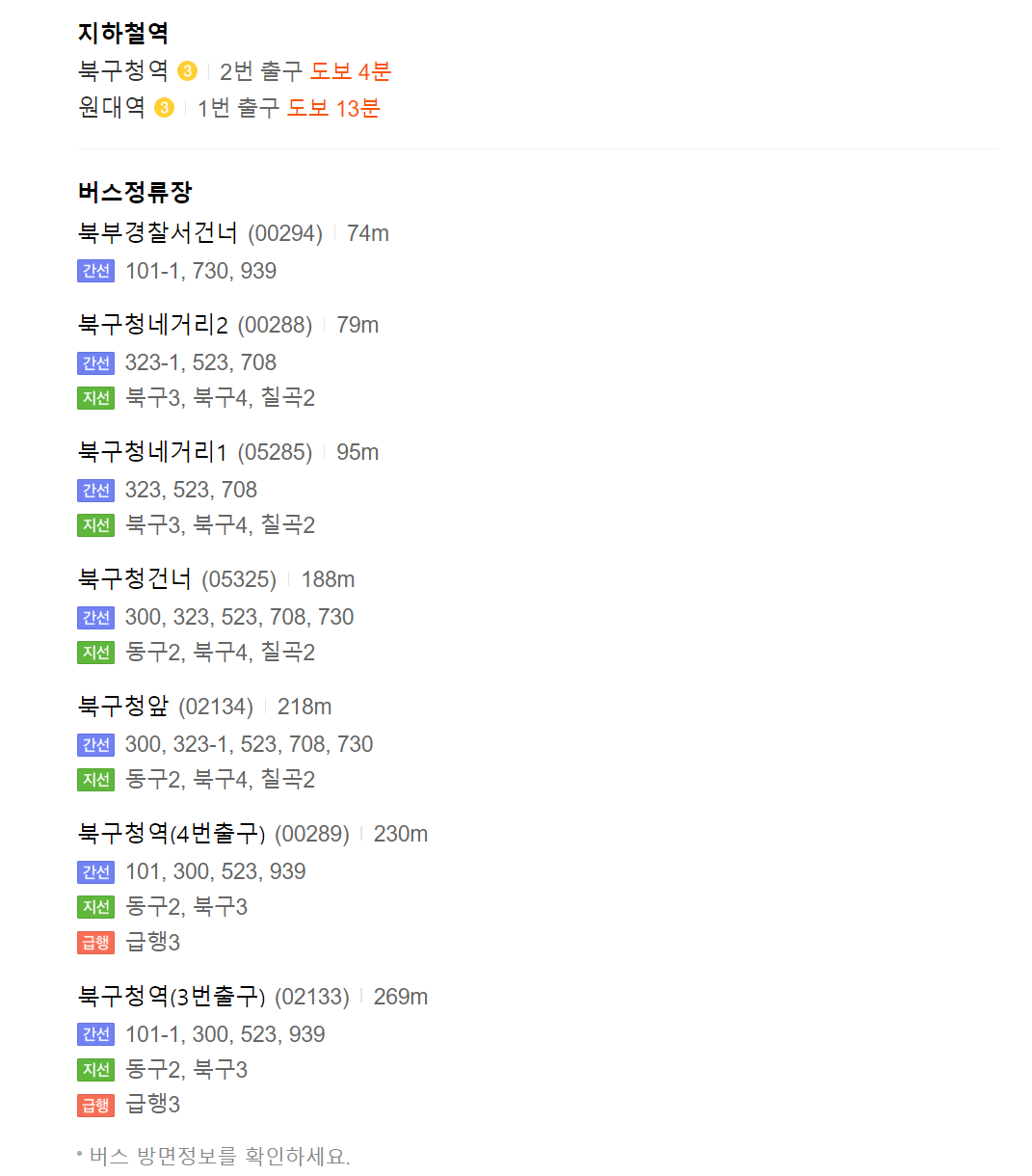This screenshot has width=1032, height=1176.
Task: Open bus stop 북구청역(4번출구) (00289)
Action: pyautogui.click(x=172, y=834)
